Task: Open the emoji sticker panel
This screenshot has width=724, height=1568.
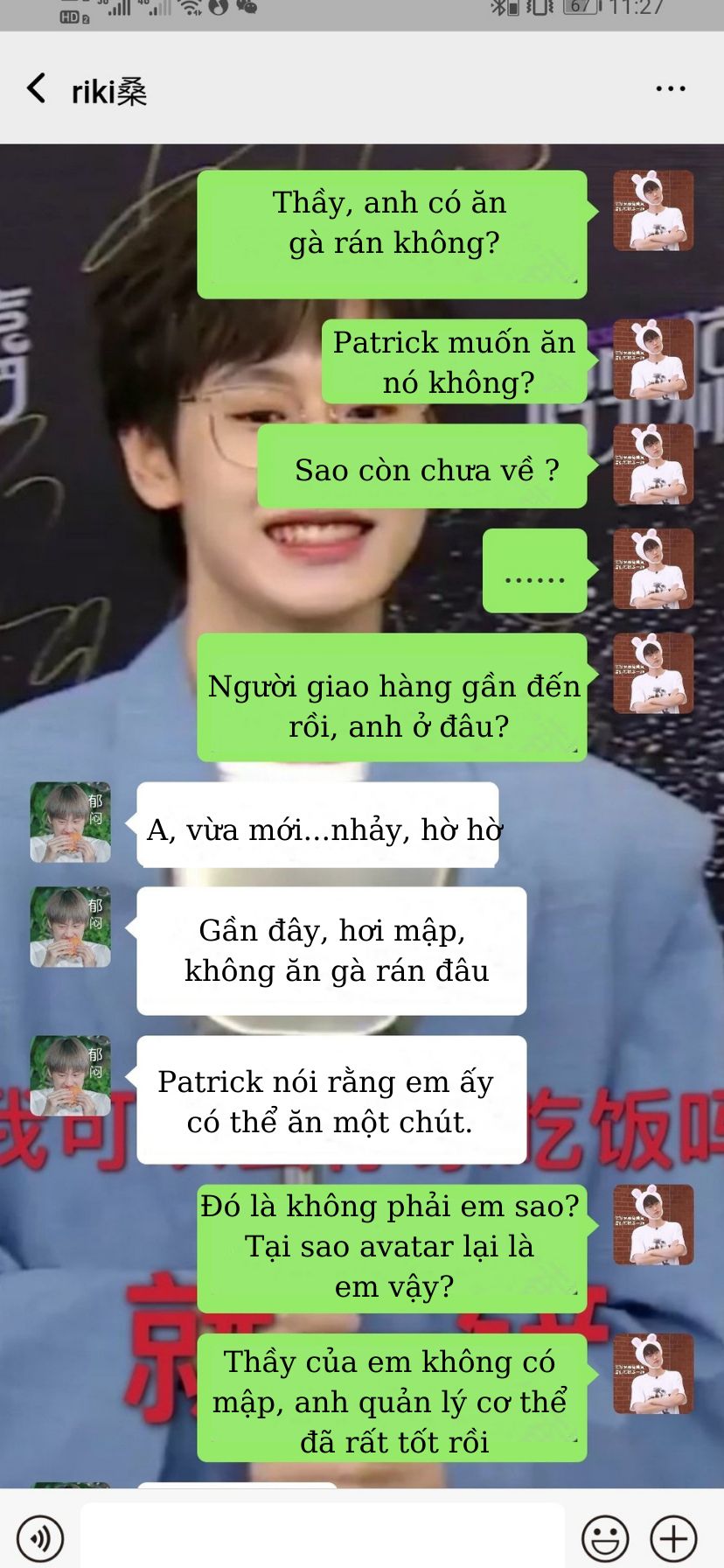Action: tap(605, 1537)
